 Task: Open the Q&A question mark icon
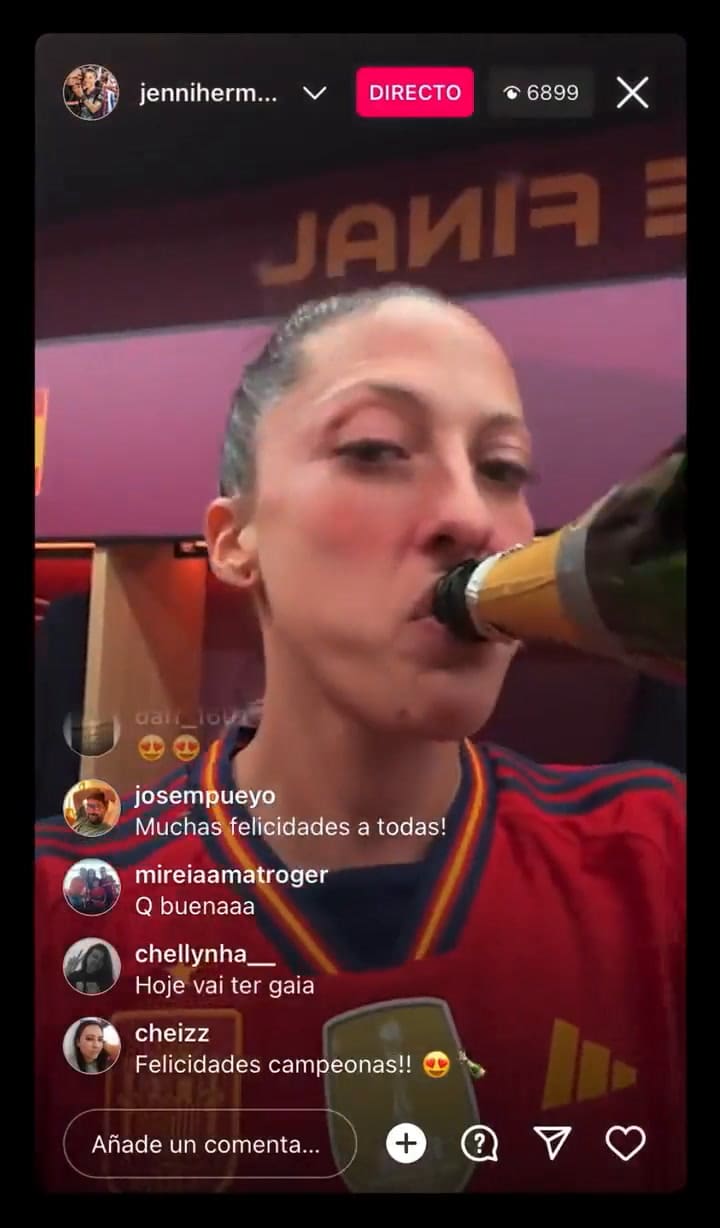point(480,1143)
